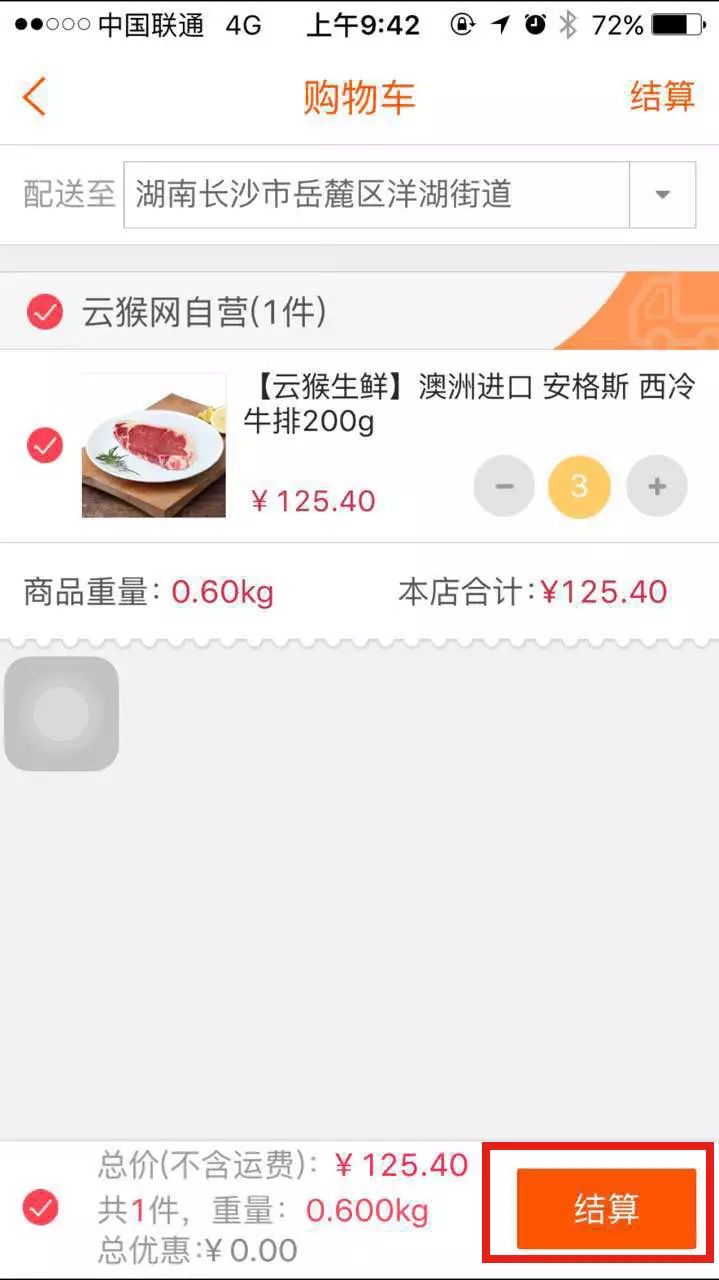Toggle the select-all checkbox at bottom
Image resolution: width=719 pixels, height=1280 pixels.
[x=41, y=1208]
